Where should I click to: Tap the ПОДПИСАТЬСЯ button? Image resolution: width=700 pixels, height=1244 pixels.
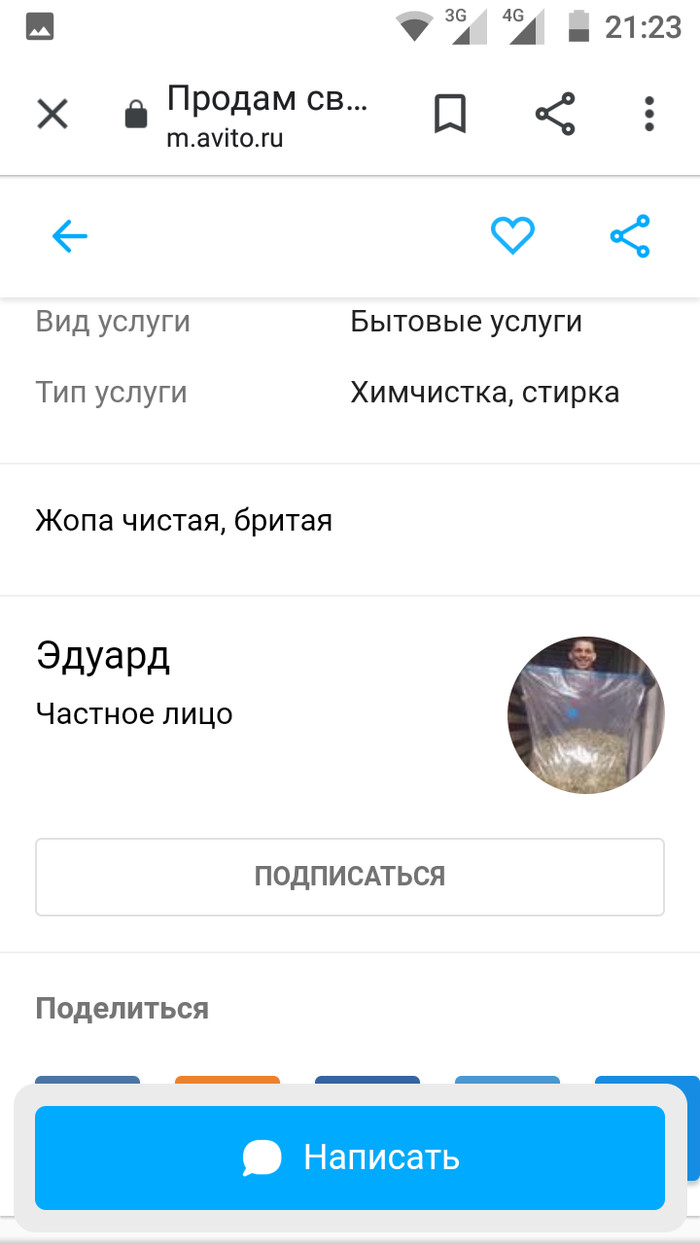point(350,876)
